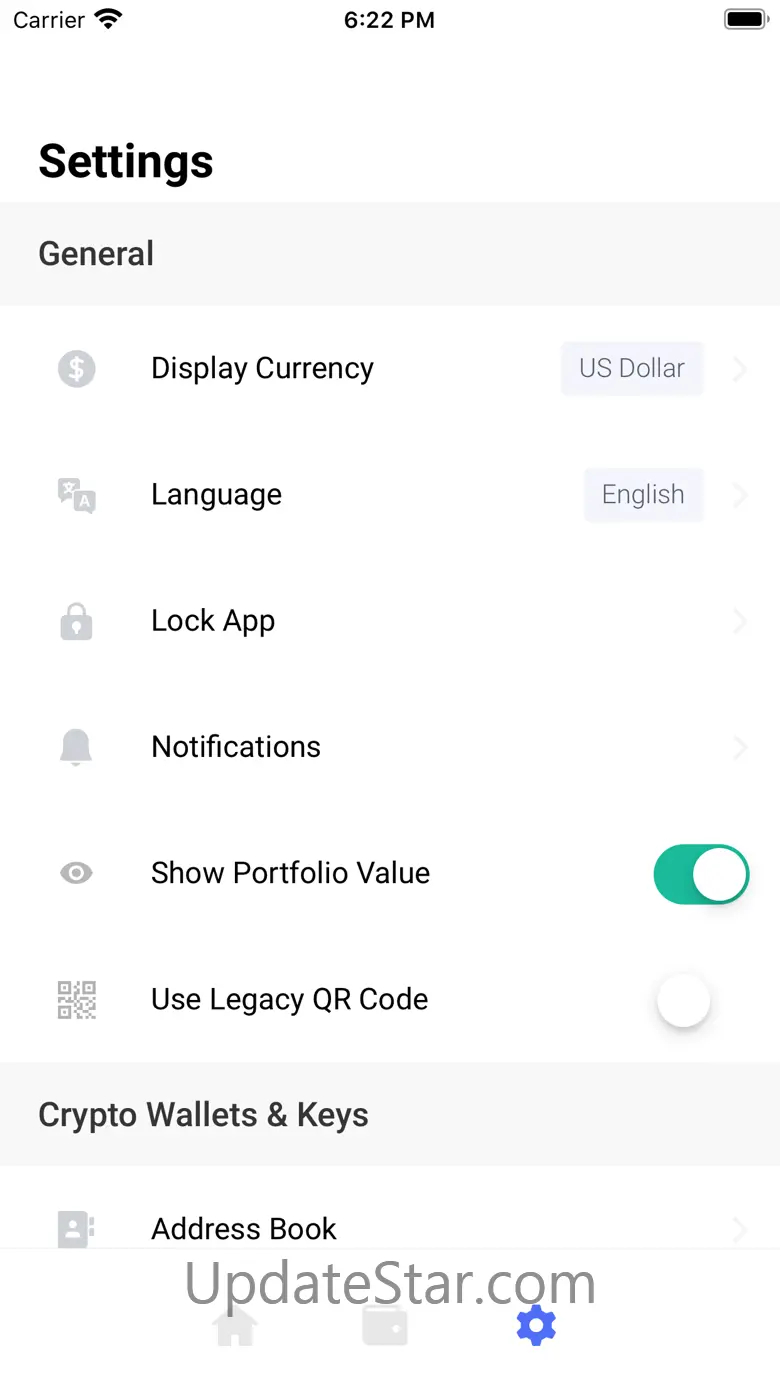Open the Address Book
This screenshot has width=780, height=1387.
click(x=390, y=1228)
